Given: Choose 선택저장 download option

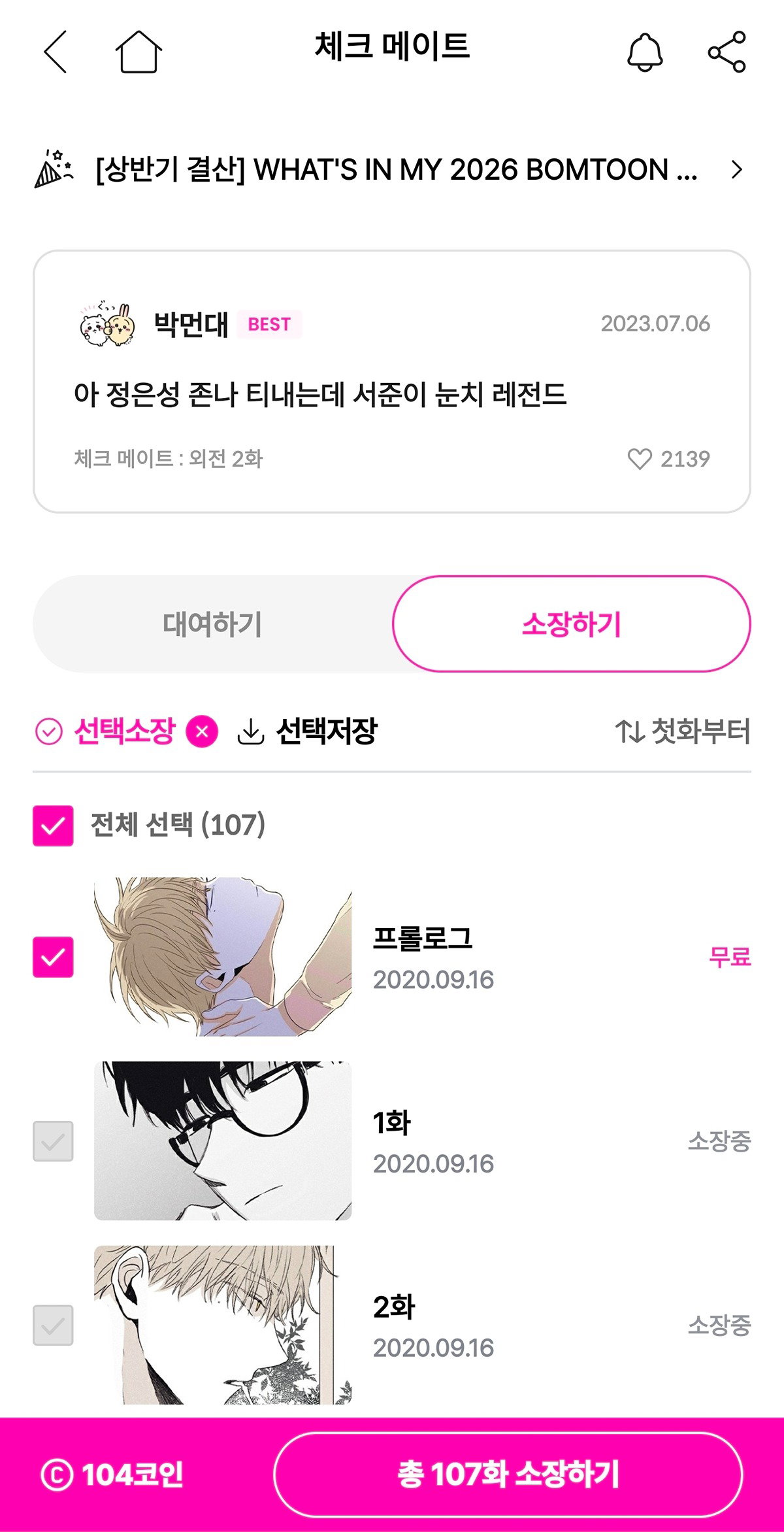Looking at the screenshot, I should (307, 731).
